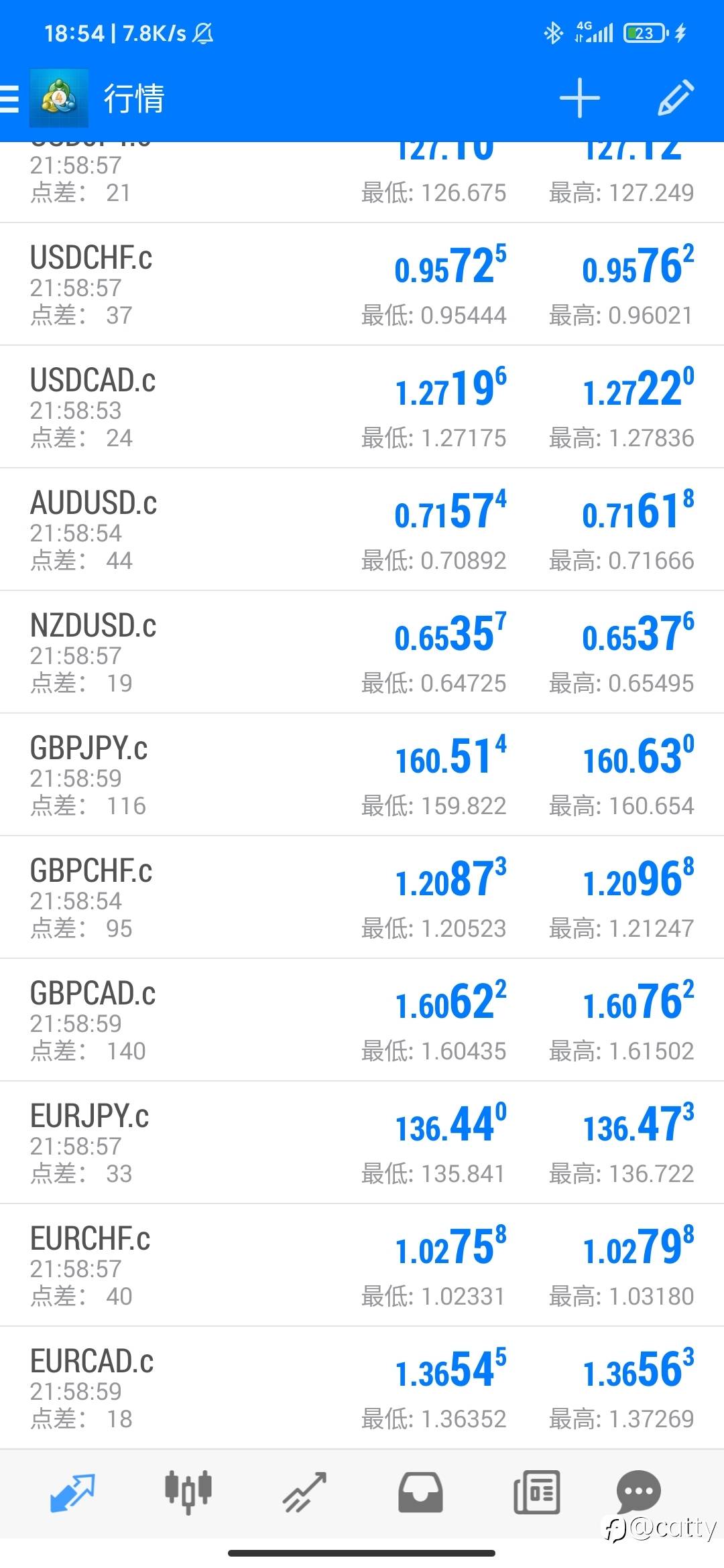724x1568 pixels.
Task: Tap the EURJPY.c row
Action: coord(362,1142)
